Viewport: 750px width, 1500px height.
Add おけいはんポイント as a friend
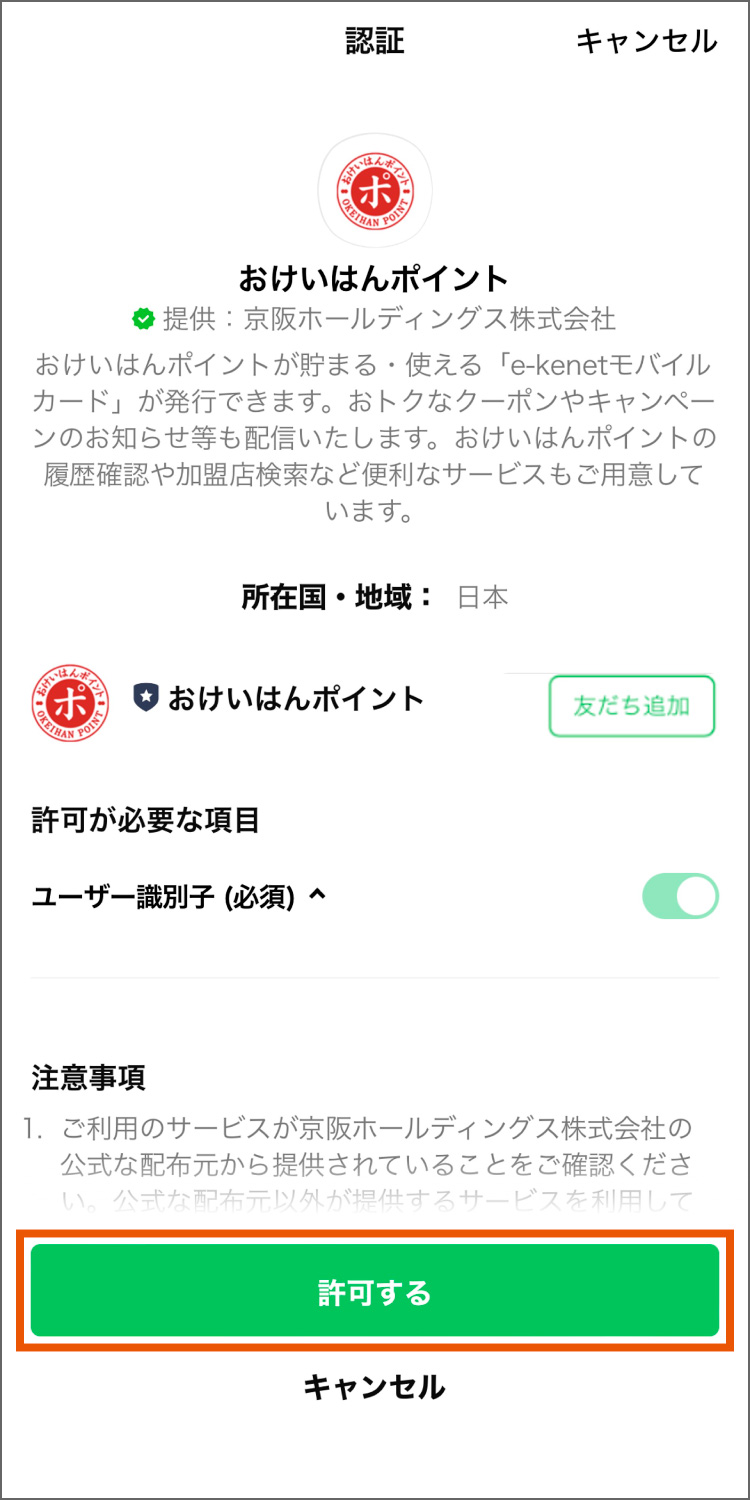click(x=632, y=706)
